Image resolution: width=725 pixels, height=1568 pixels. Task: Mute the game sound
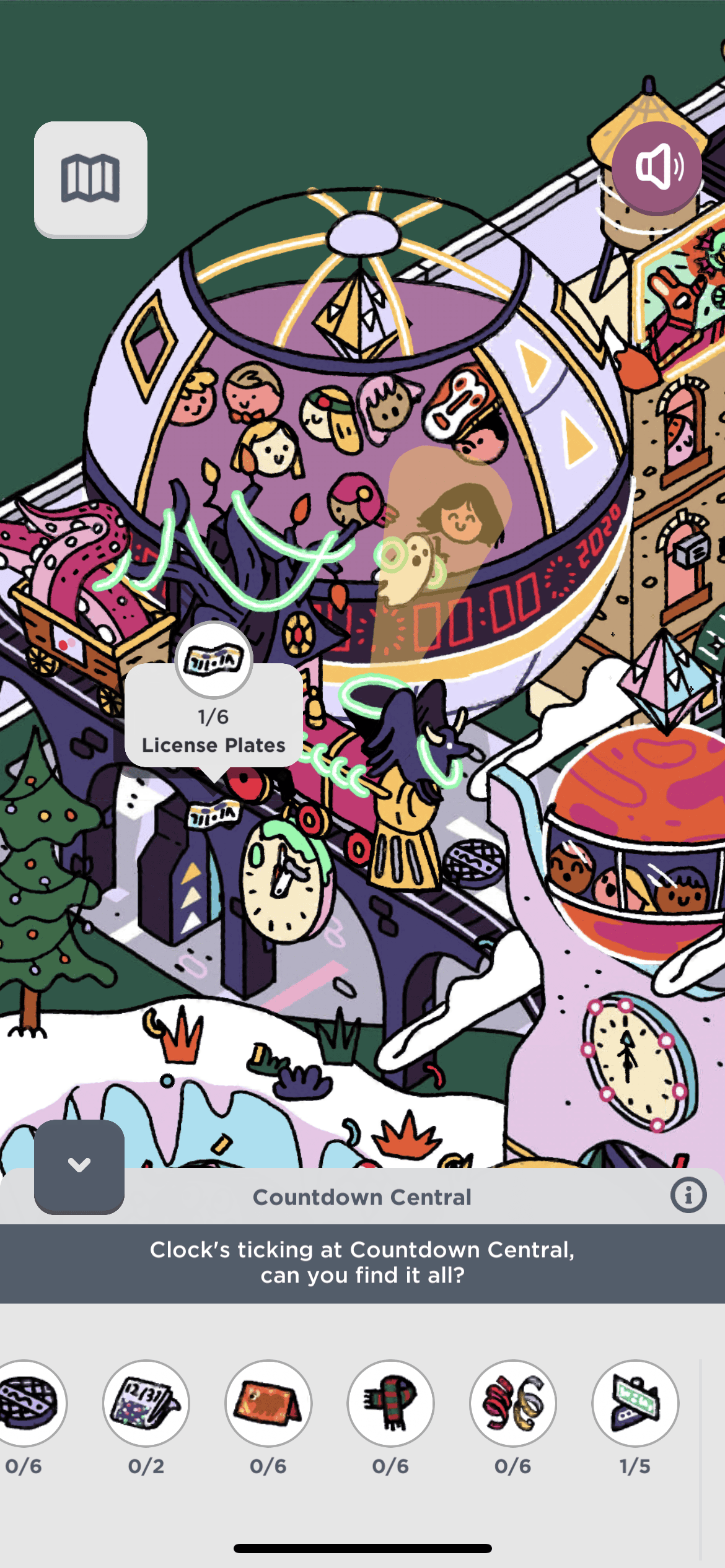click(657, 167)
